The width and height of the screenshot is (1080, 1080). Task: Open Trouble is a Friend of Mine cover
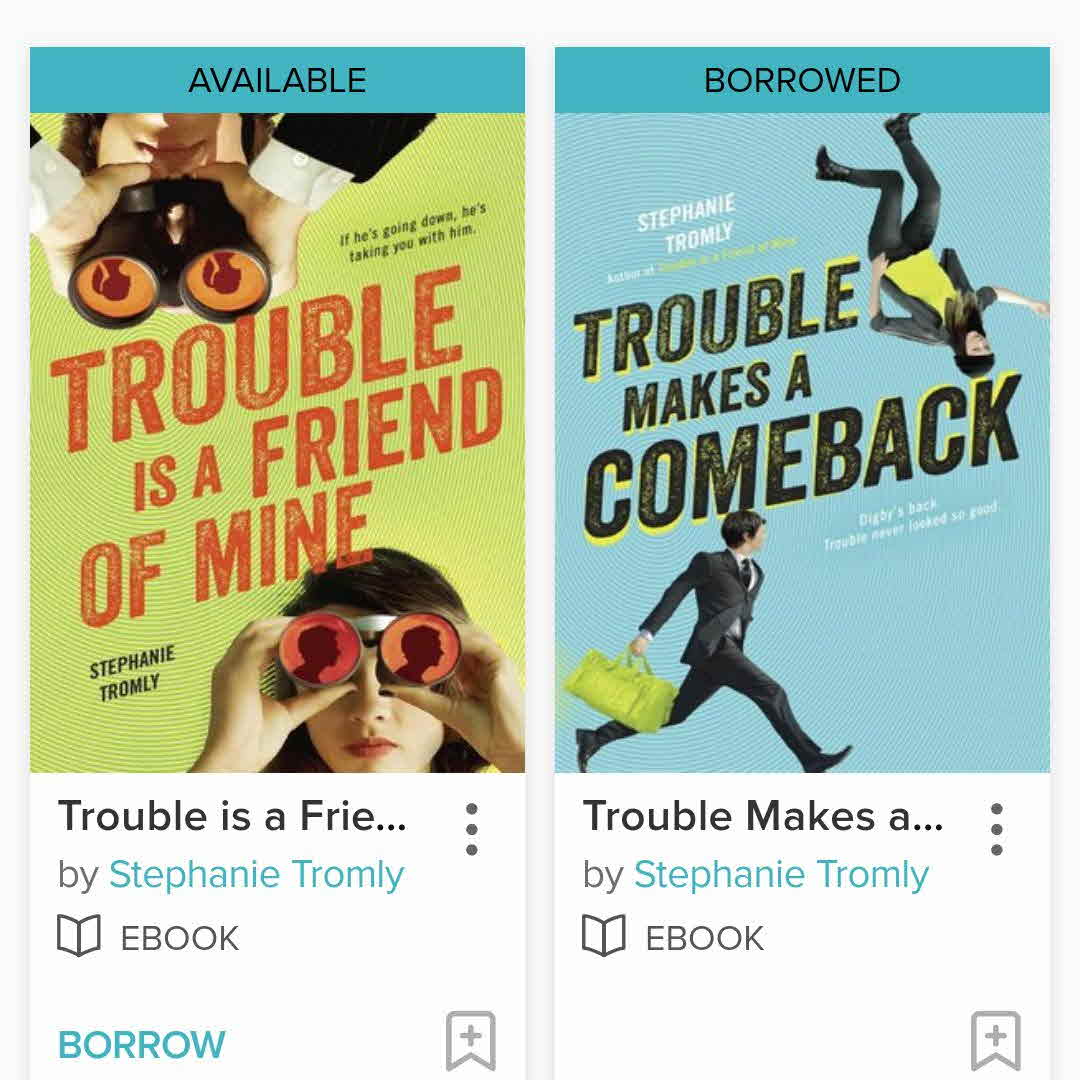(277, 442)
